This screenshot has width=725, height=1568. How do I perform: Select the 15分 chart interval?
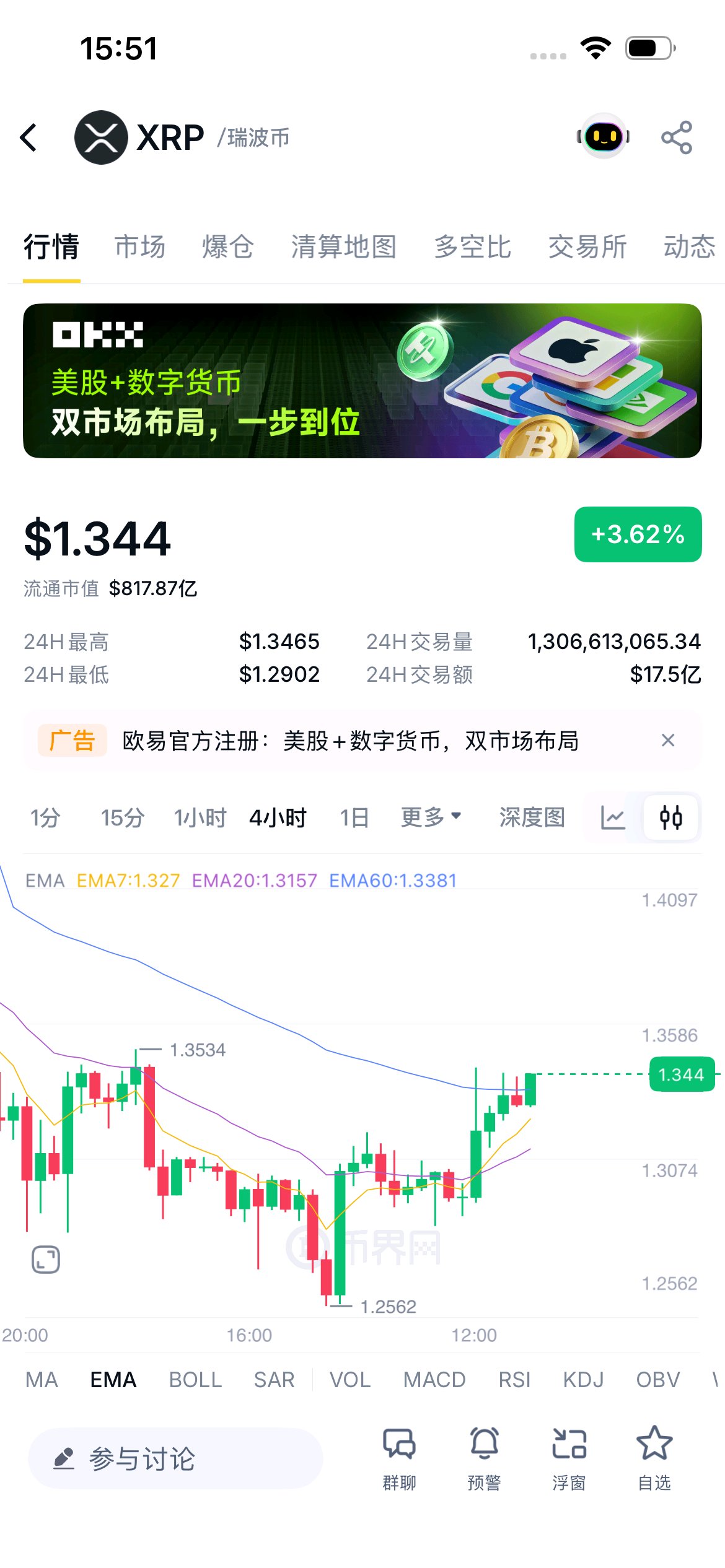123,817
